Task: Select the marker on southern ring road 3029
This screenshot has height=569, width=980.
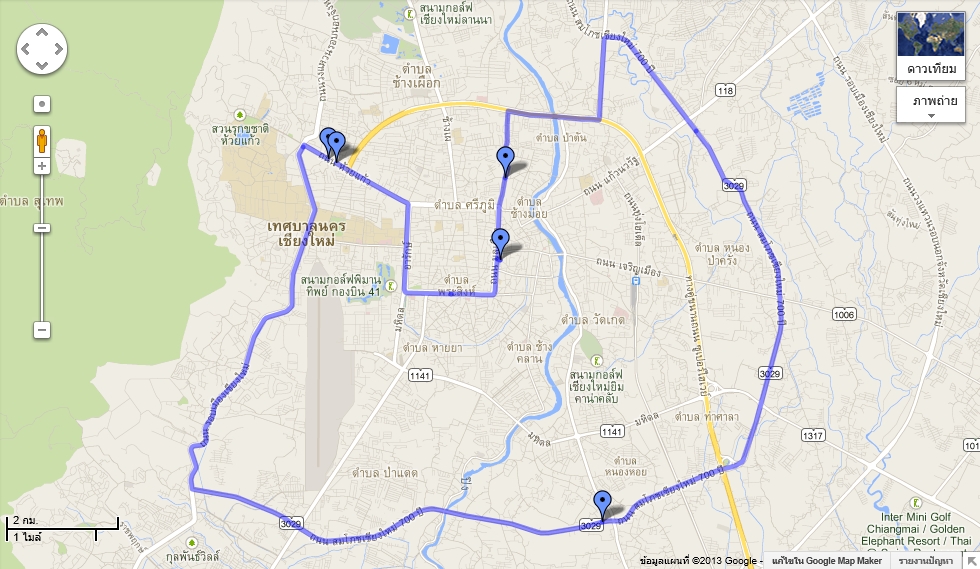Action: tap(601, 503)
